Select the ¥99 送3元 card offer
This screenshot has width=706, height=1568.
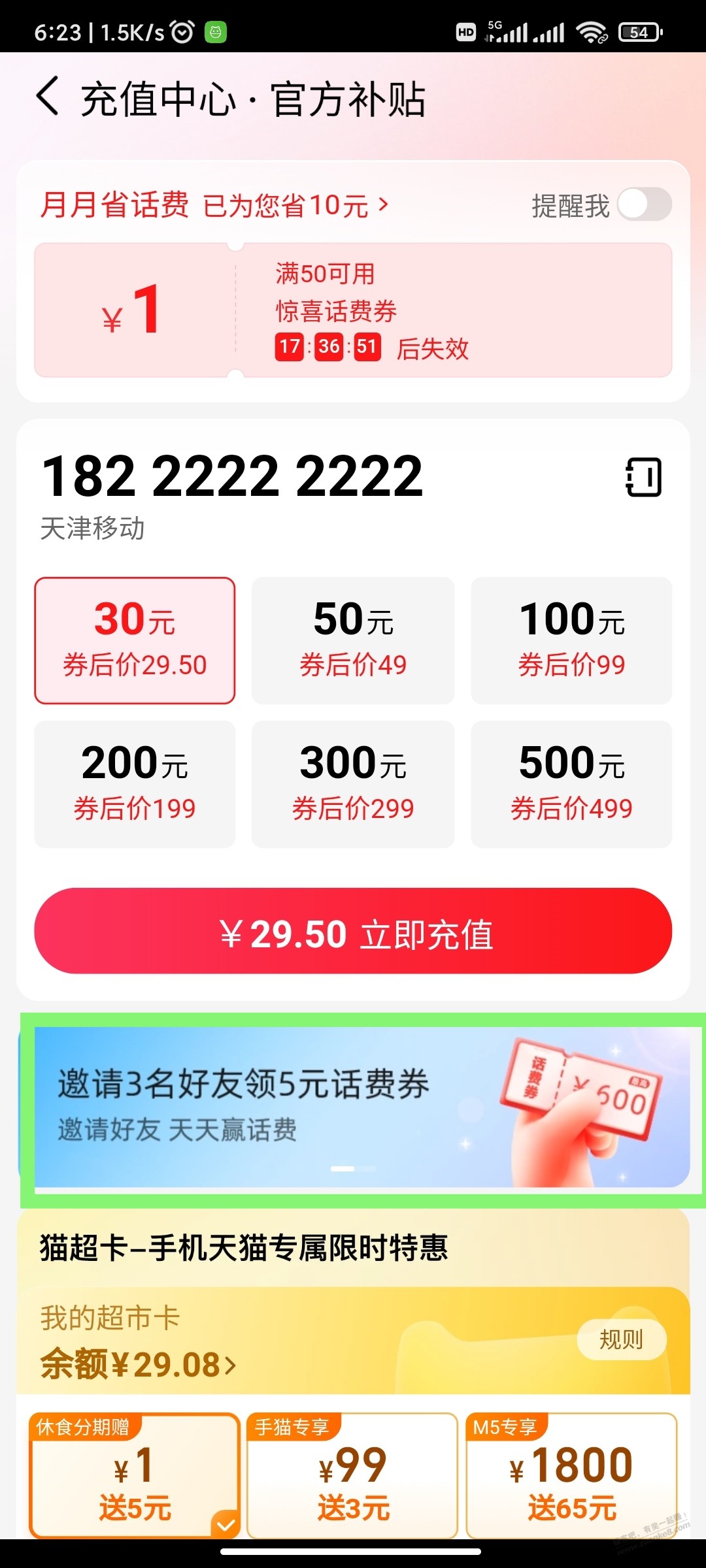pyautogui.click(x=352, y=1476)
